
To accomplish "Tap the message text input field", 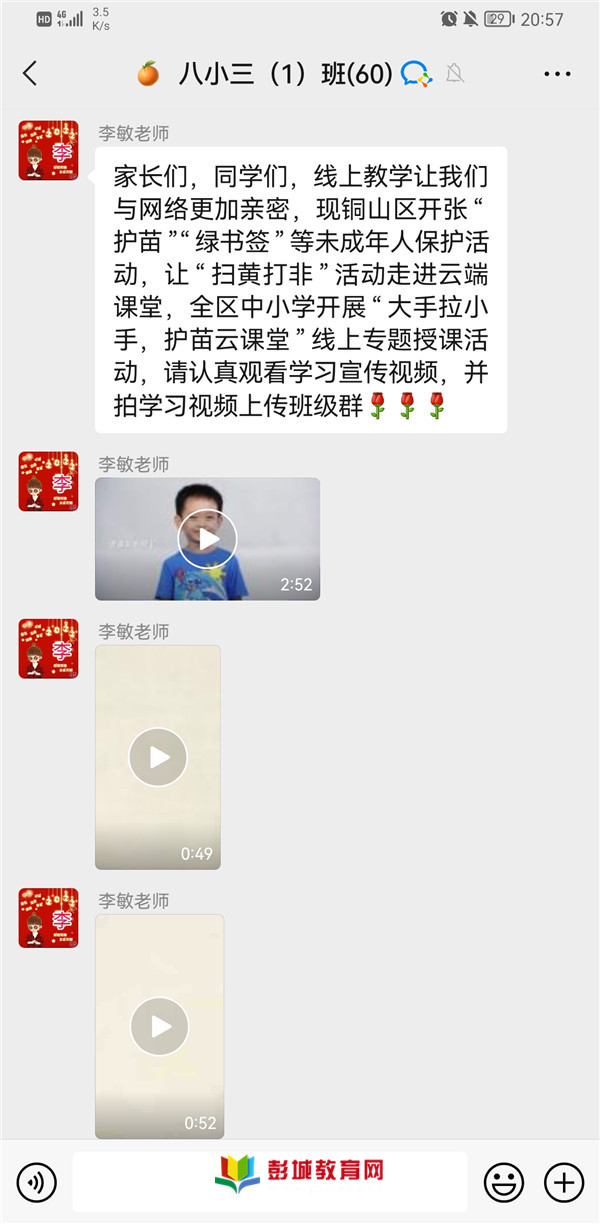I will point(140,1183).
